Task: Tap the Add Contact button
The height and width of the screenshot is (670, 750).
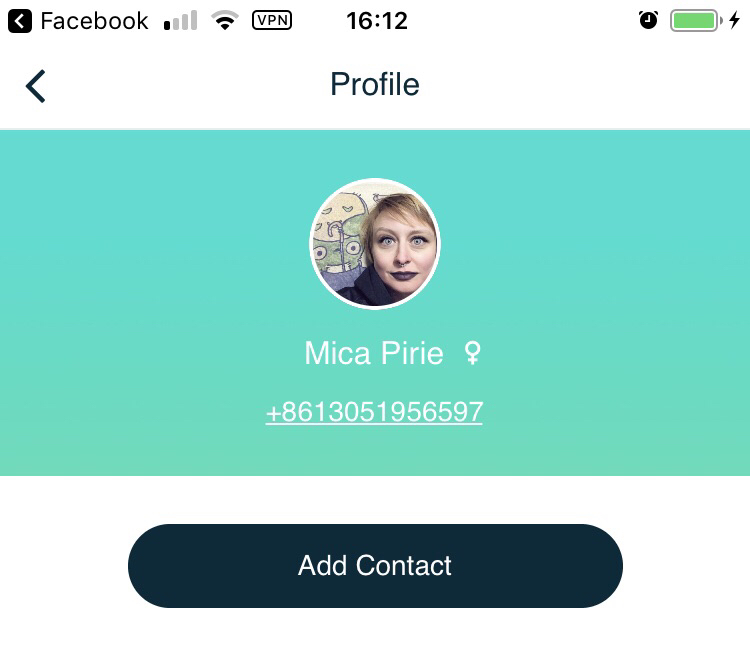Action: [375, 566]
